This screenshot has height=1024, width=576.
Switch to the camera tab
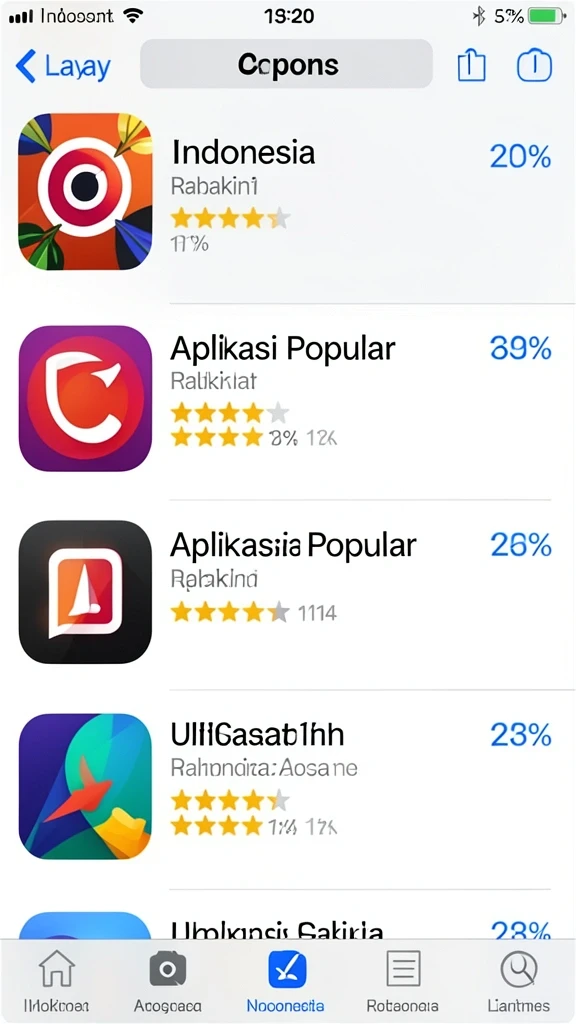tap(168, 980)
